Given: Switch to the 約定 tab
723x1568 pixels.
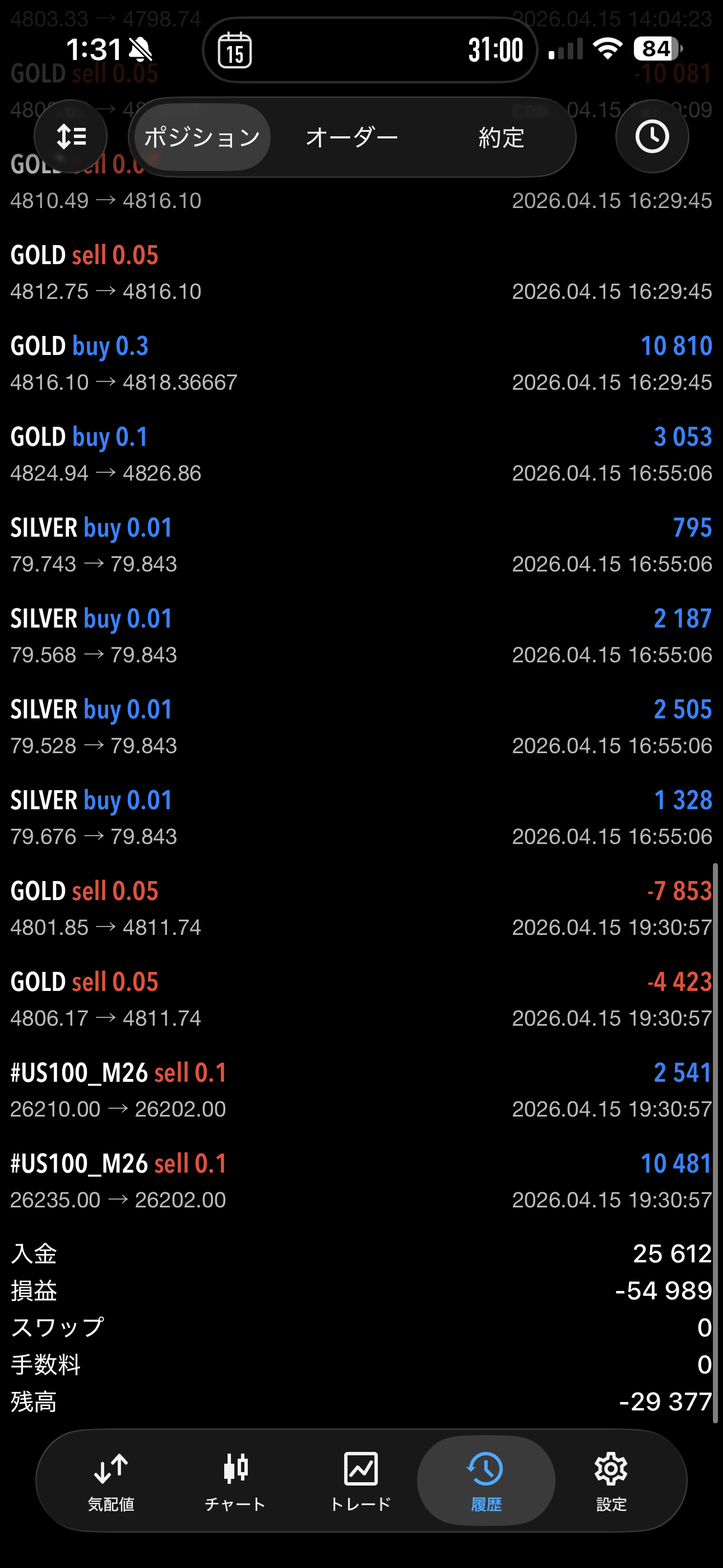Looking at the screenshot, I should click(x=501, y=137).
